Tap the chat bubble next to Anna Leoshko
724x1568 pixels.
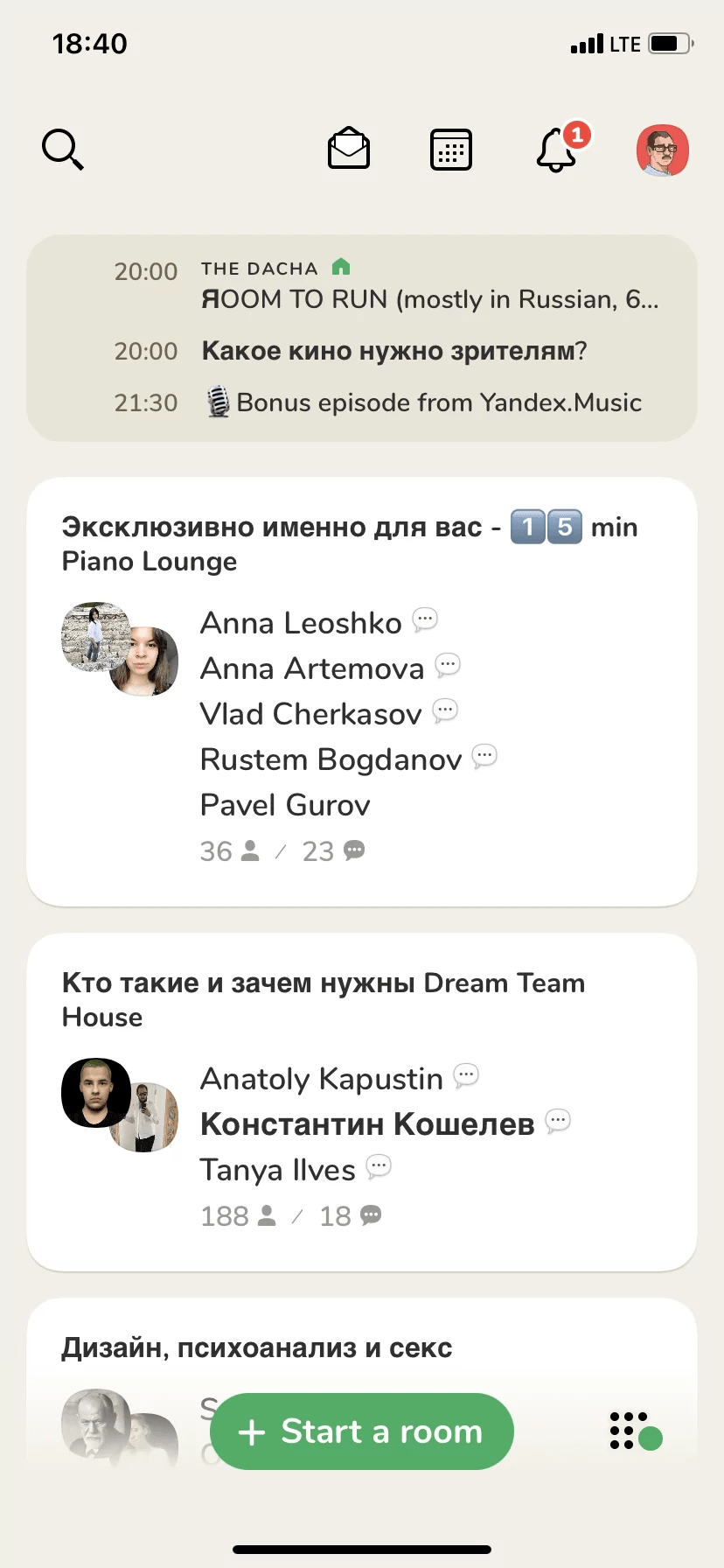[x=425, y=619]
